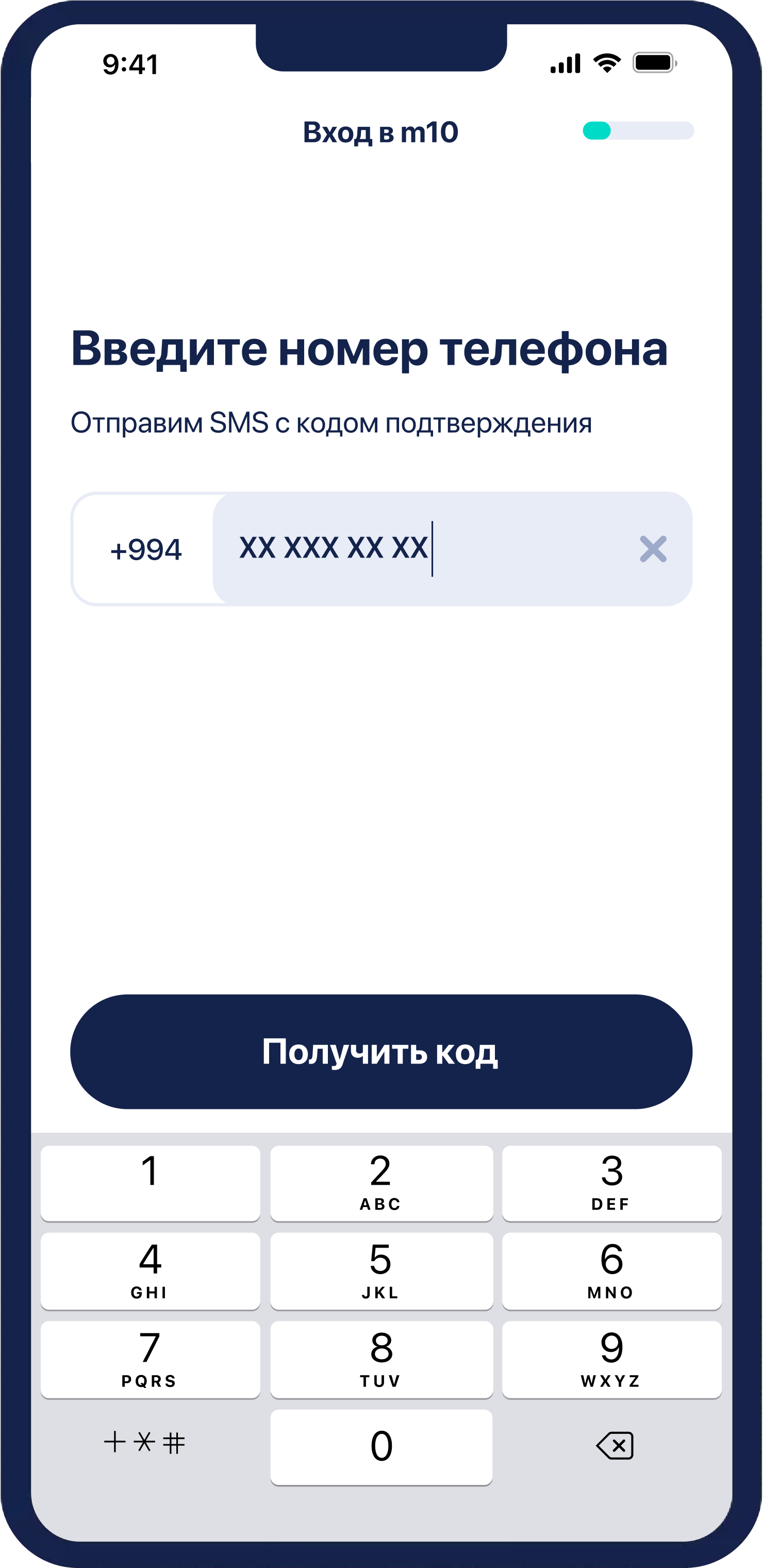763x1568 pixels.
Task: Tap the 3 key on the keypad
Action: tap(611, 1183)
